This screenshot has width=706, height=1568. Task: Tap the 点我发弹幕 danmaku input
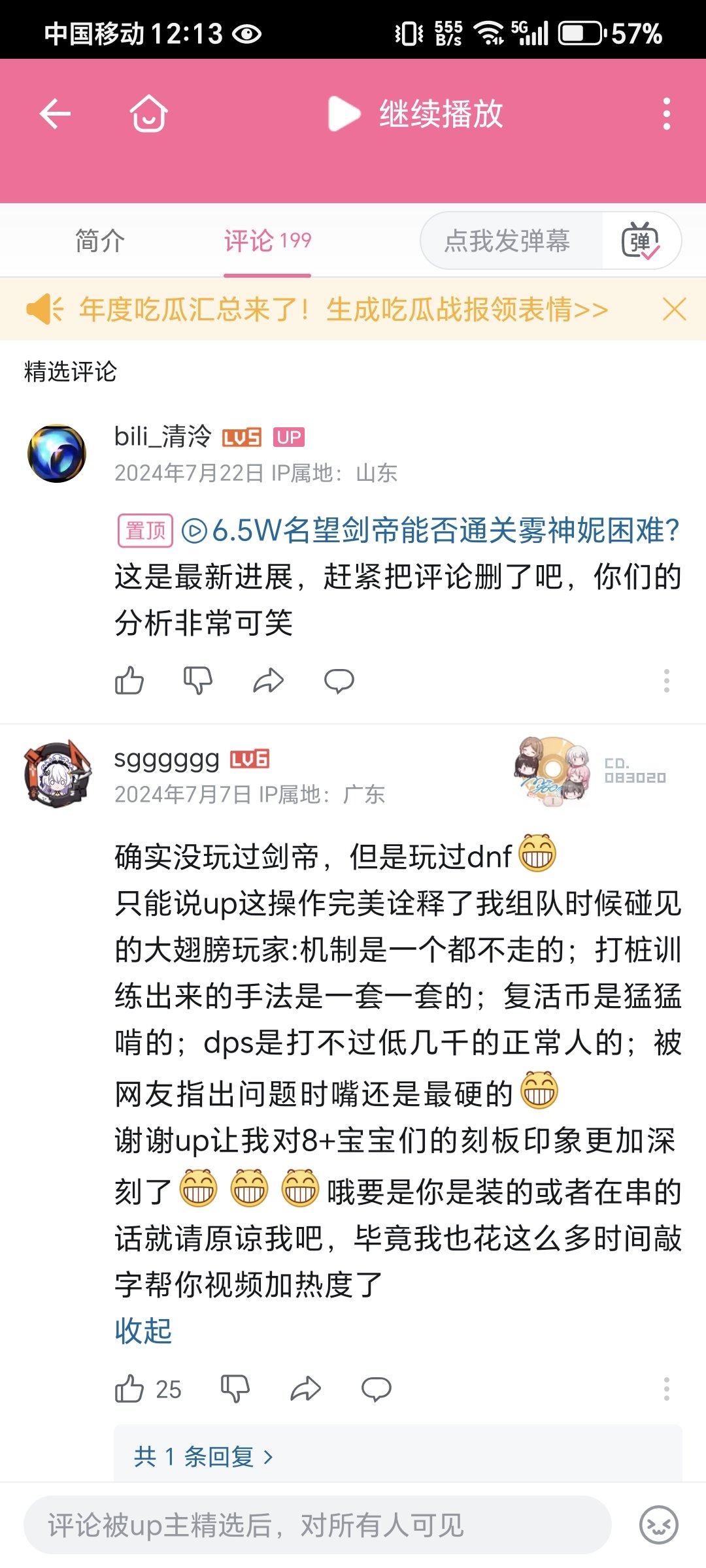[507, 241]
